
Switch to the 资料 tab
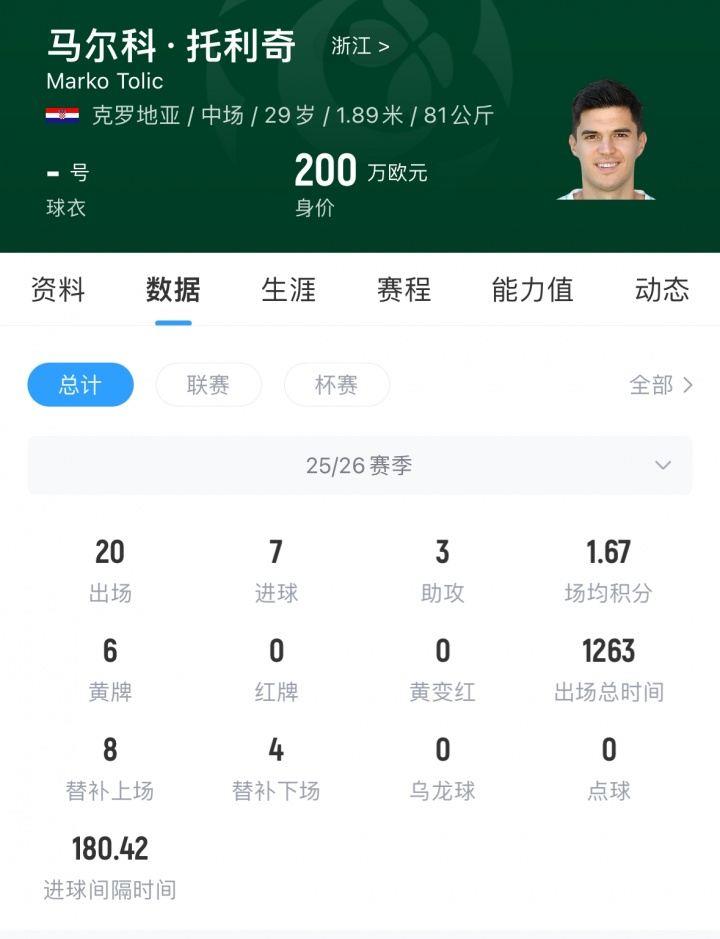click(58, 290)
